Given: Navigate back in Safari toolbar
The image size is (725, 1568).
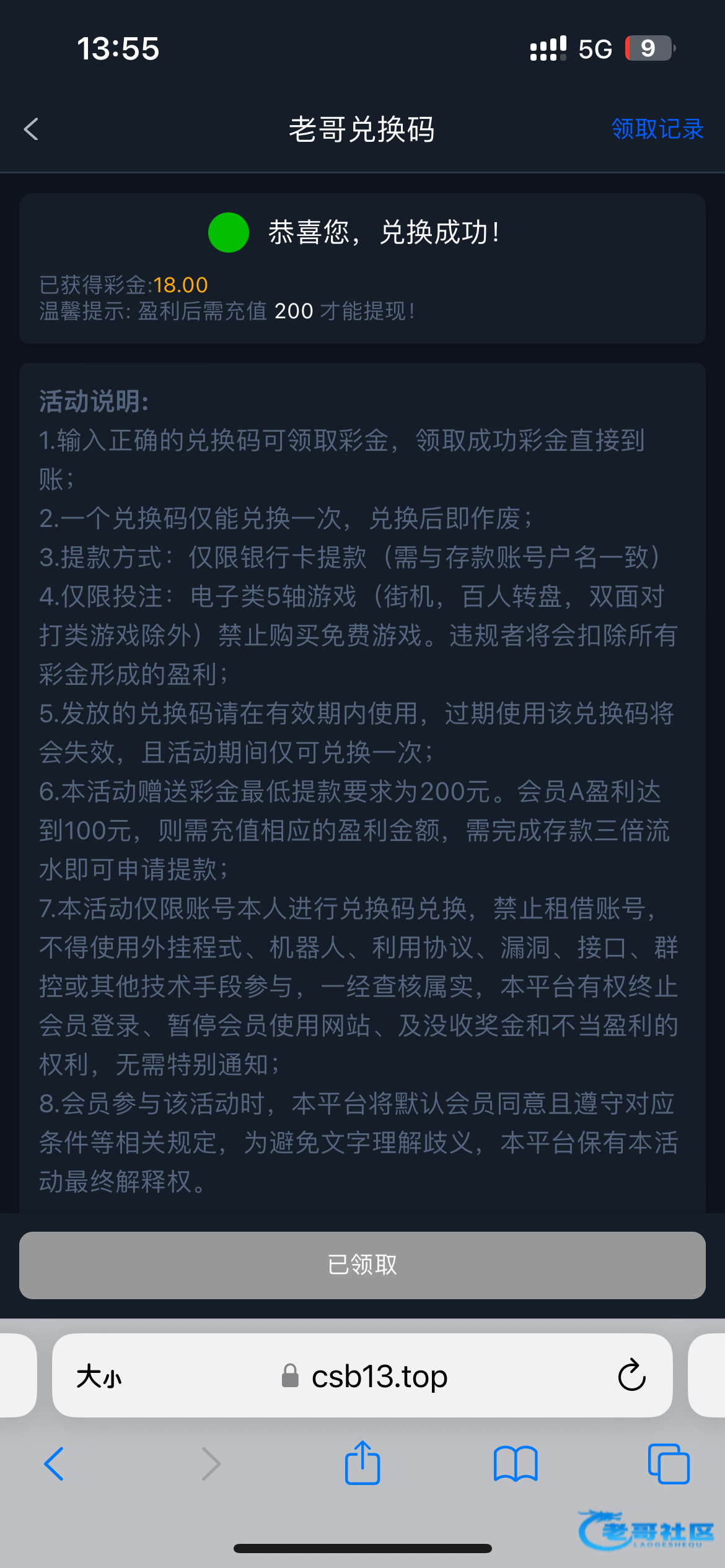Looking at the screenshot, I should [54, 1464].
